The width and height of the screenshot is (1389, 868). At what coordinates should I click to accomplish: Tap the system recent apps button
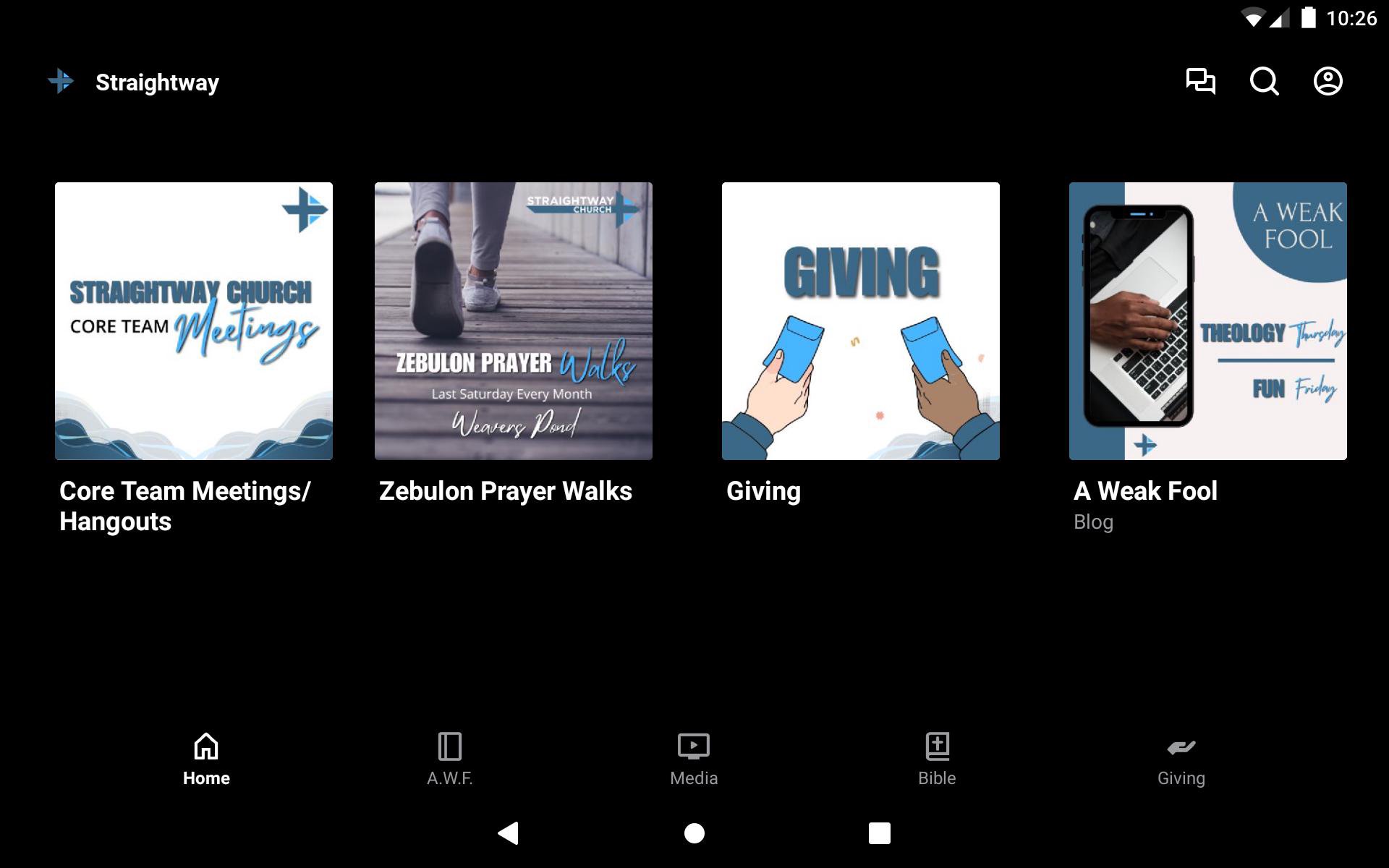(879, 833)
